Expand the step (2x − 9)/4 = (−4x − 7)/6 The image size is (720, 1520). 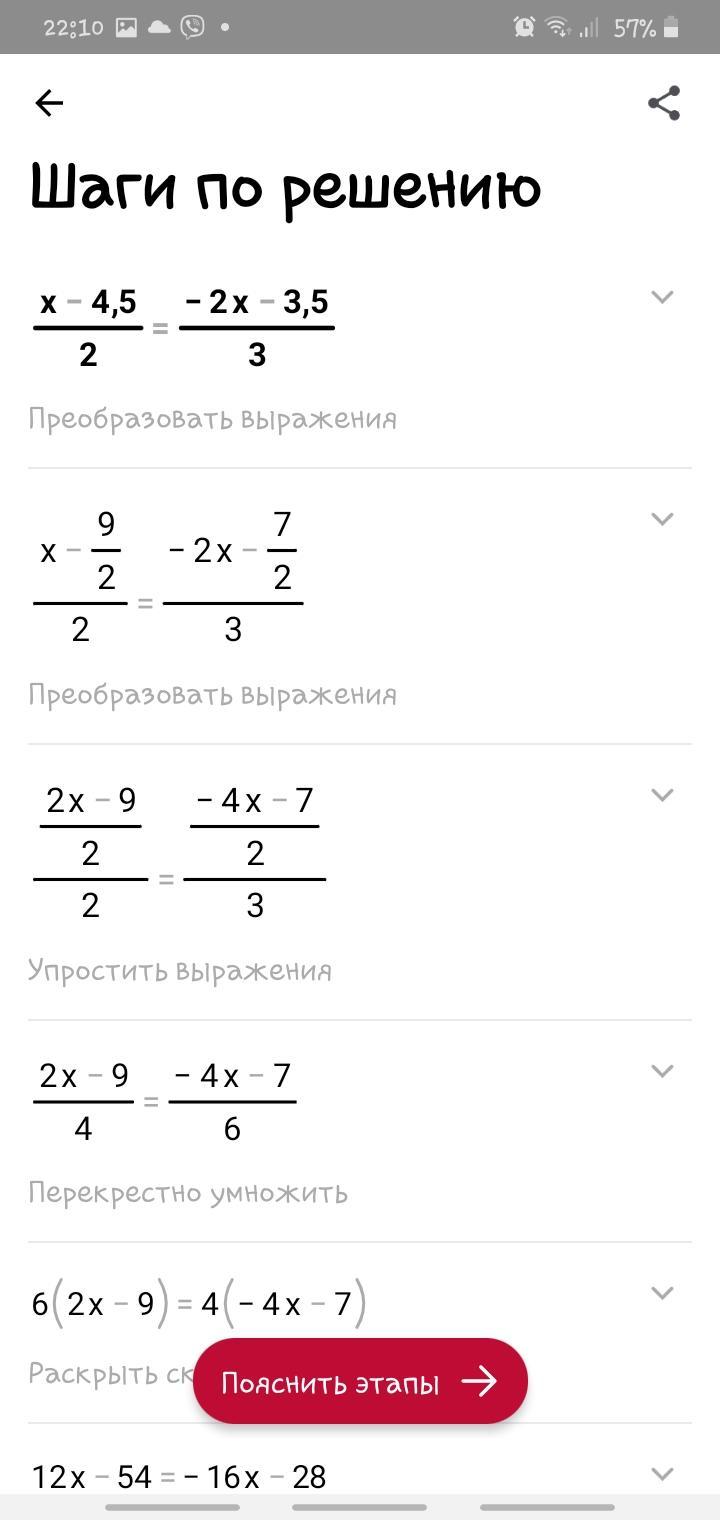662,1071
